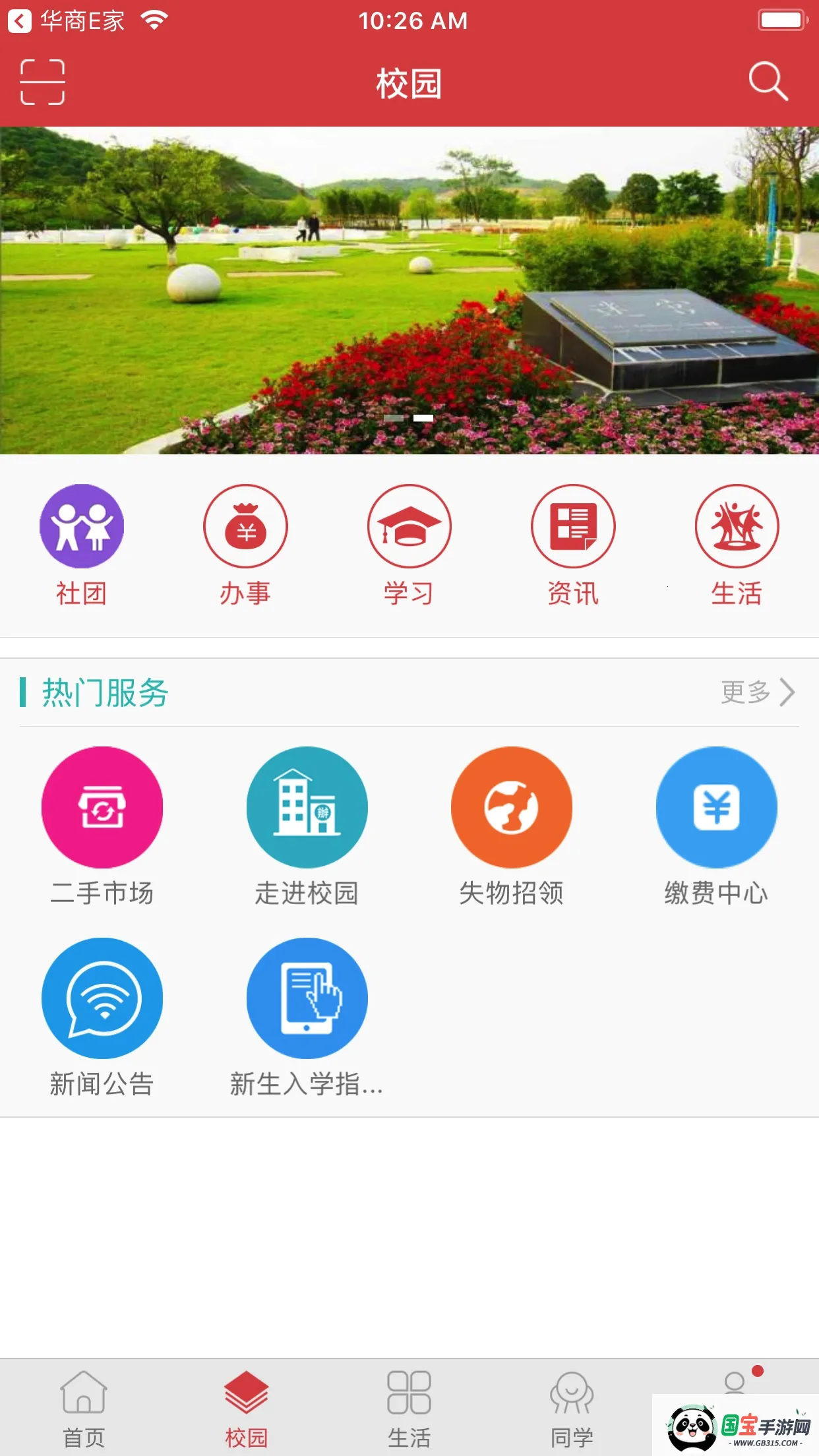Viewport: 819px width, 1456px height.
Task: Select the second carousel indicator dot
Action: point(422,417)
